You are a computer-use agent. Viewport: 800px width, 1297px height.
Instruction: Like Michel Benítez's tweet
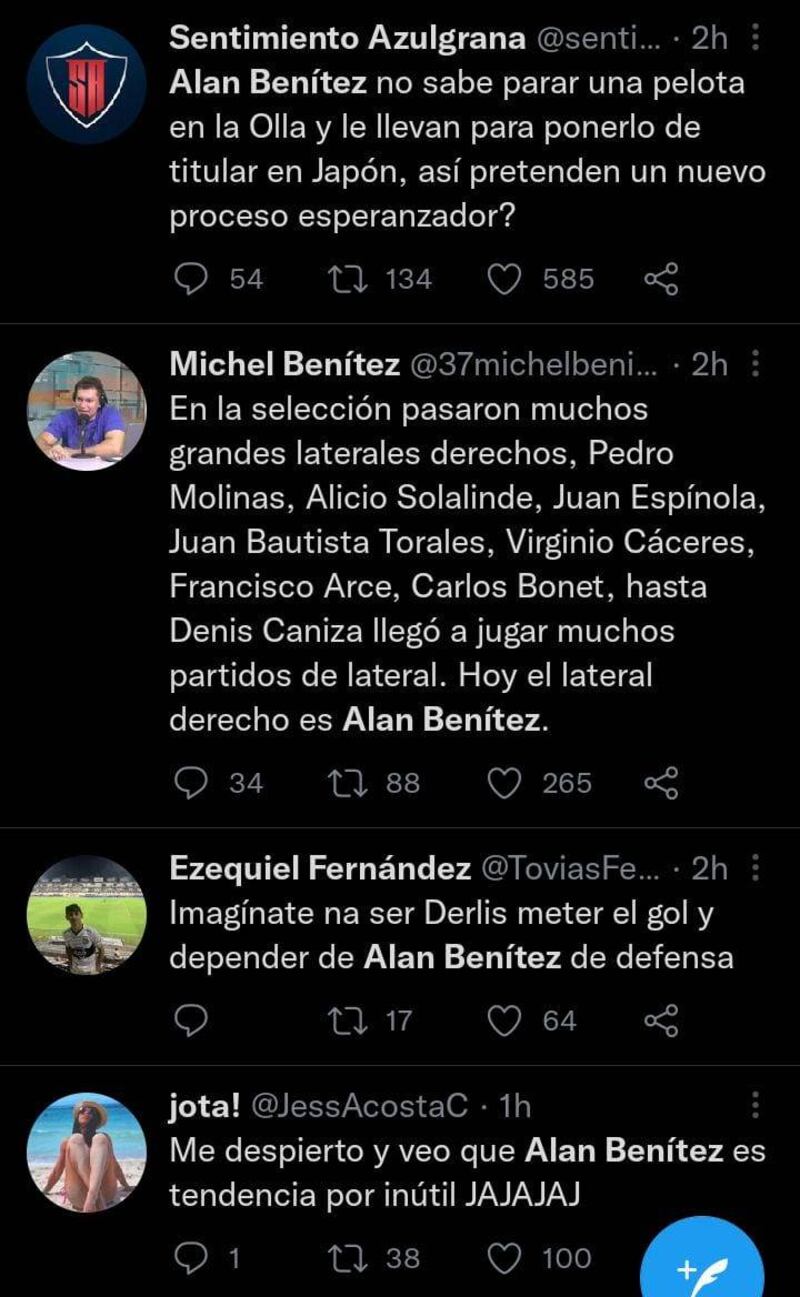tap(505, 783)
